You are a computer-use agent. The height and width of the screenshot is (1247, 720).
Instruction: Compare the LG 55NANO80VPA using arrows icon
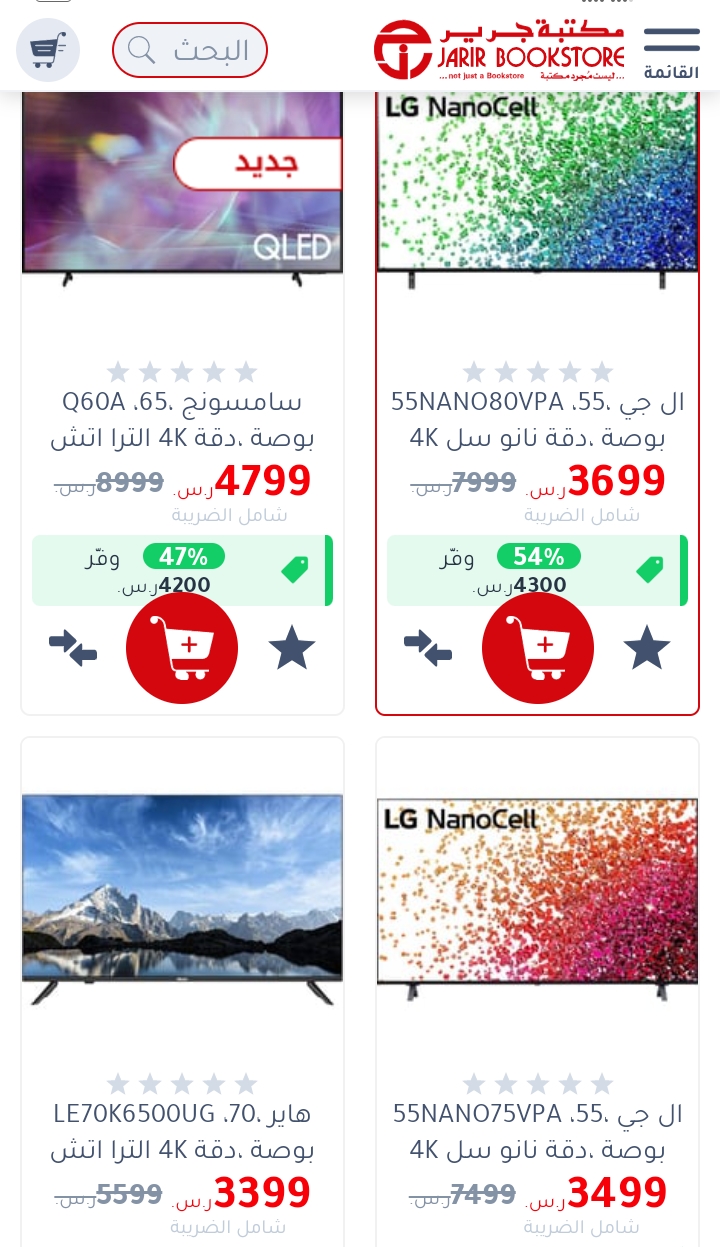(x=428, y=648)
